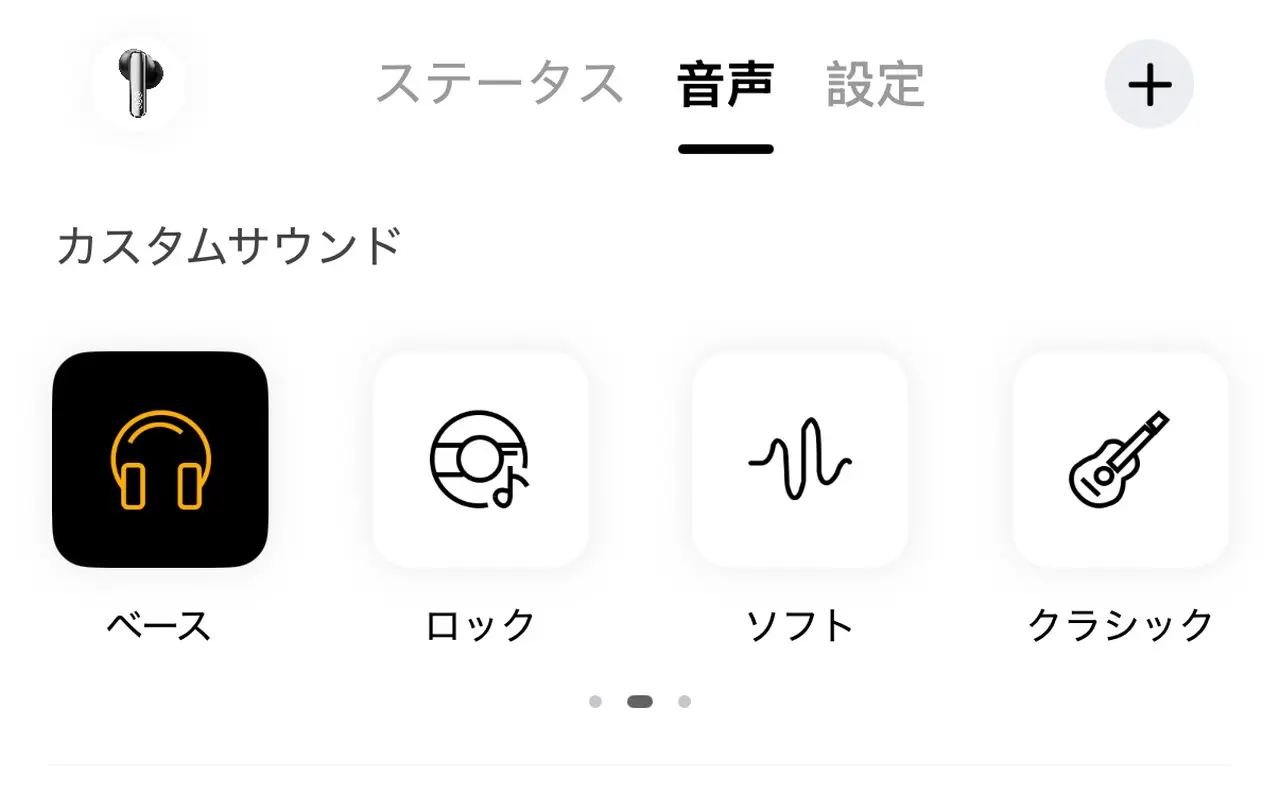
Task: Apply the ソフト sound preset
Action: point(800,460)
